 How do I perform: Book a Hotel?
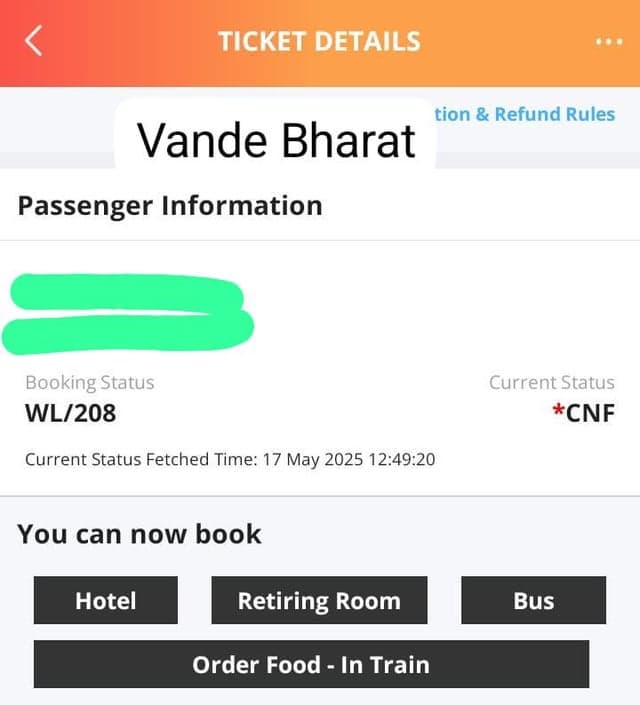coord(106,601)
